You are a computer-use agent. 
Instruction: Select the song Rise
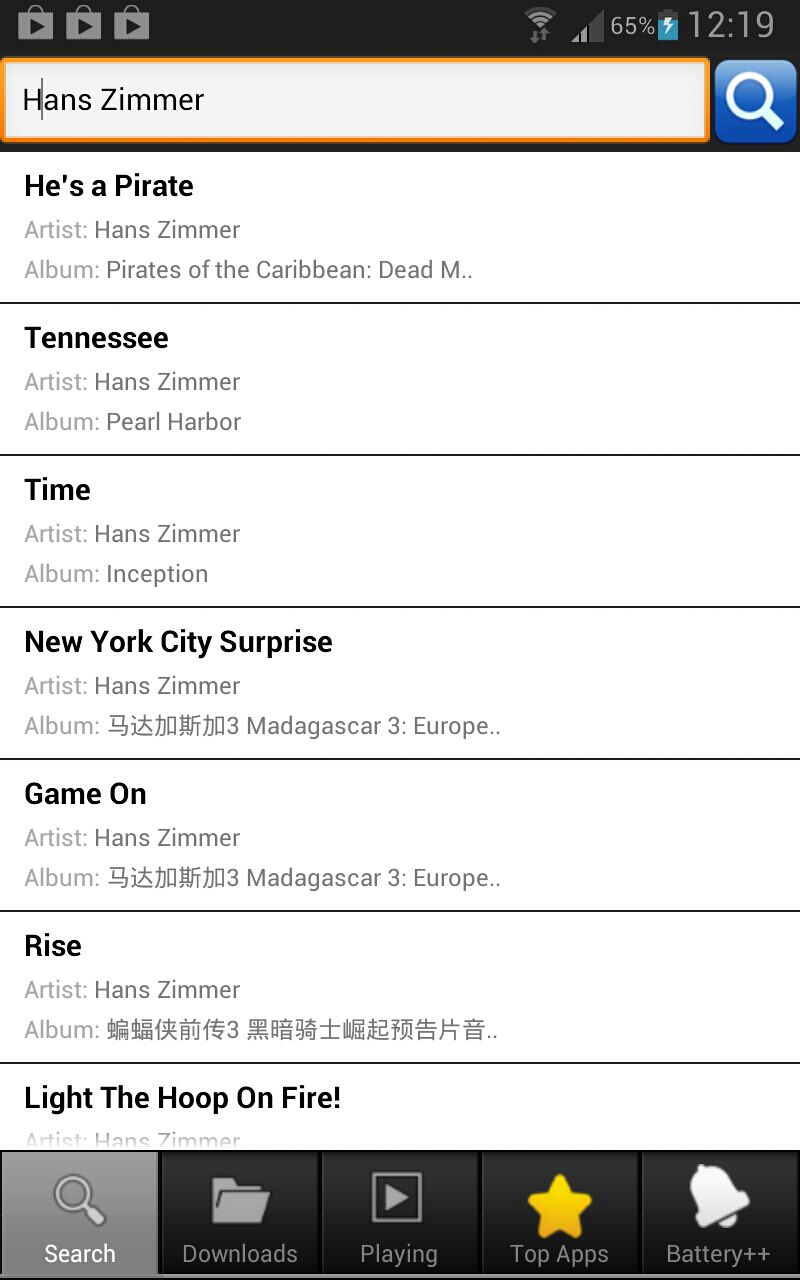[400, 987]
